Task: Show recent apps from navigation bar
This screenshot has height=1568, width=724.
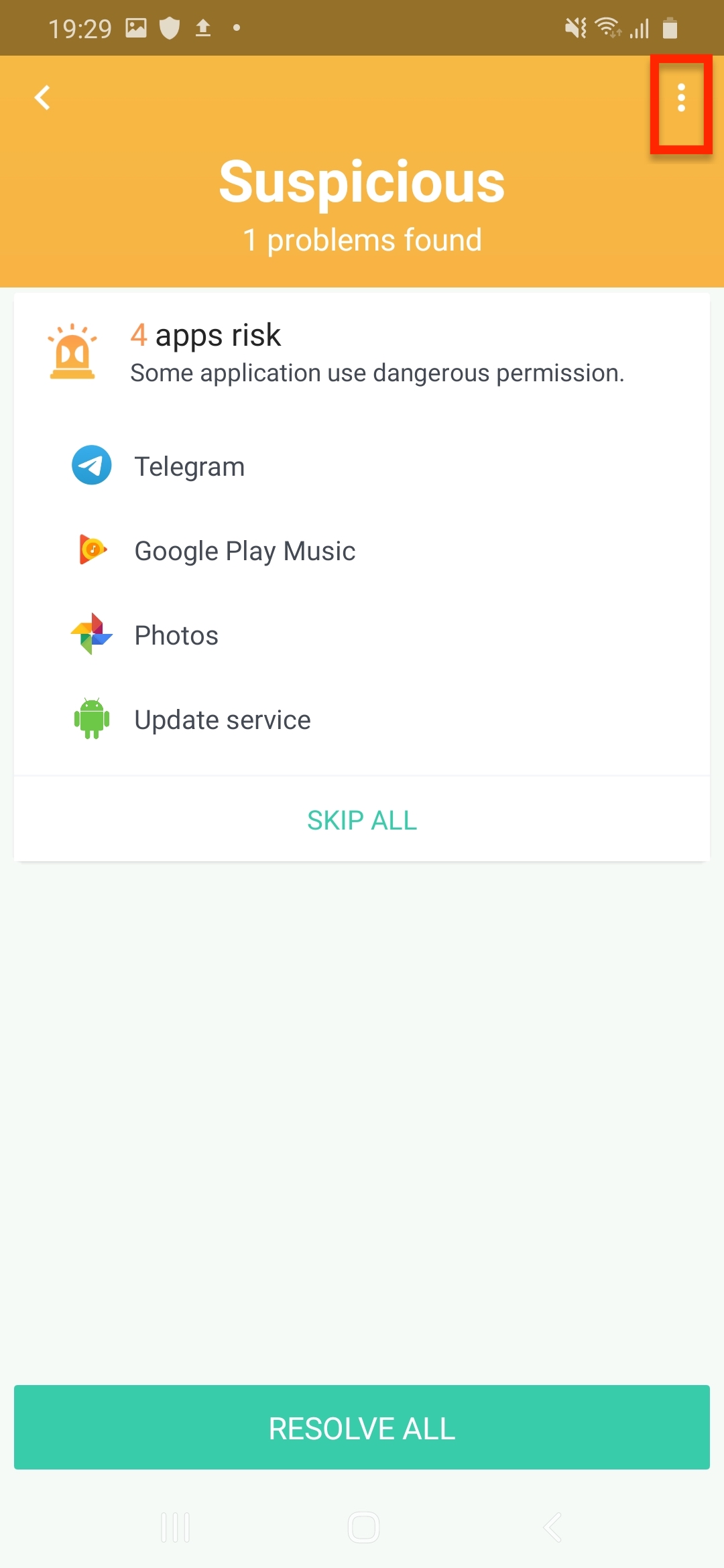Action: pyautogui.click(x=176, y=1528)
